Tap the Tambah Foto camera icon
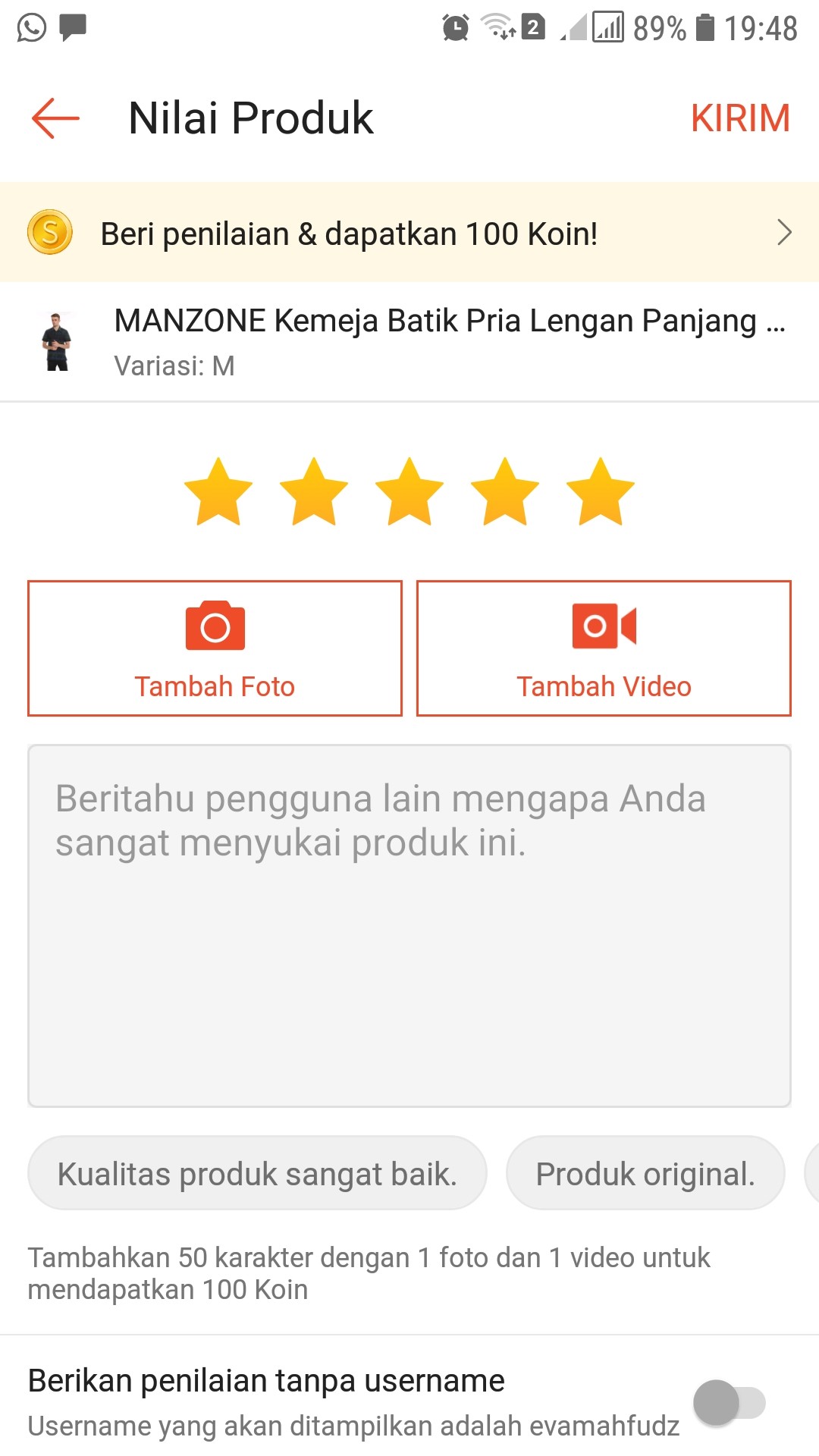 (x=215, y=627)
